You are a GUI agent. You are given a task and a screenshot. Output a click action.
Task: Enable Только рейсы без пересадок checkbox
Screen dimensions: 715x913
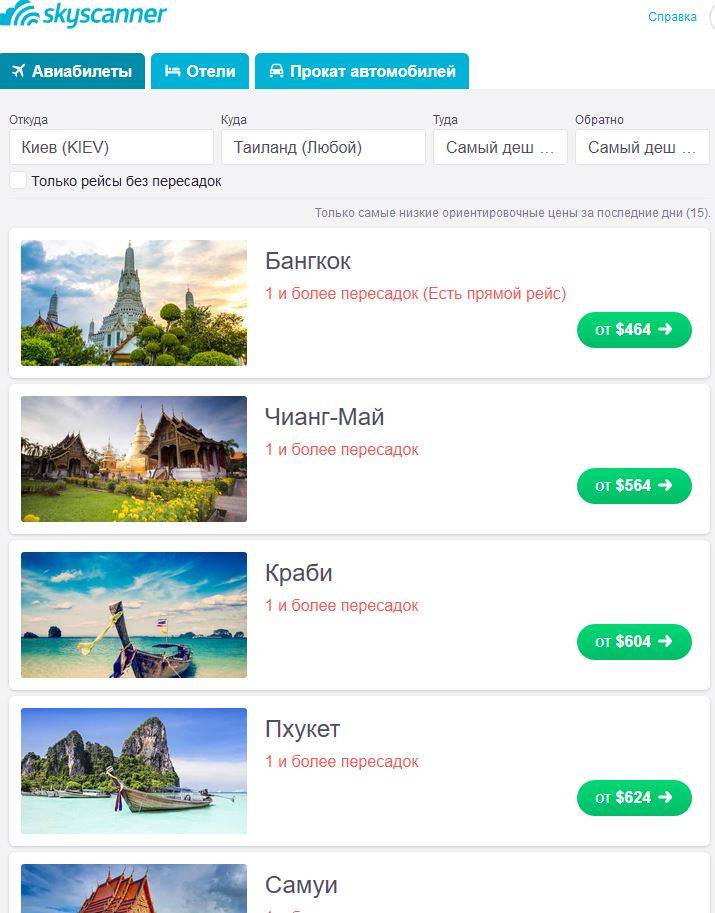coord(18,181)
